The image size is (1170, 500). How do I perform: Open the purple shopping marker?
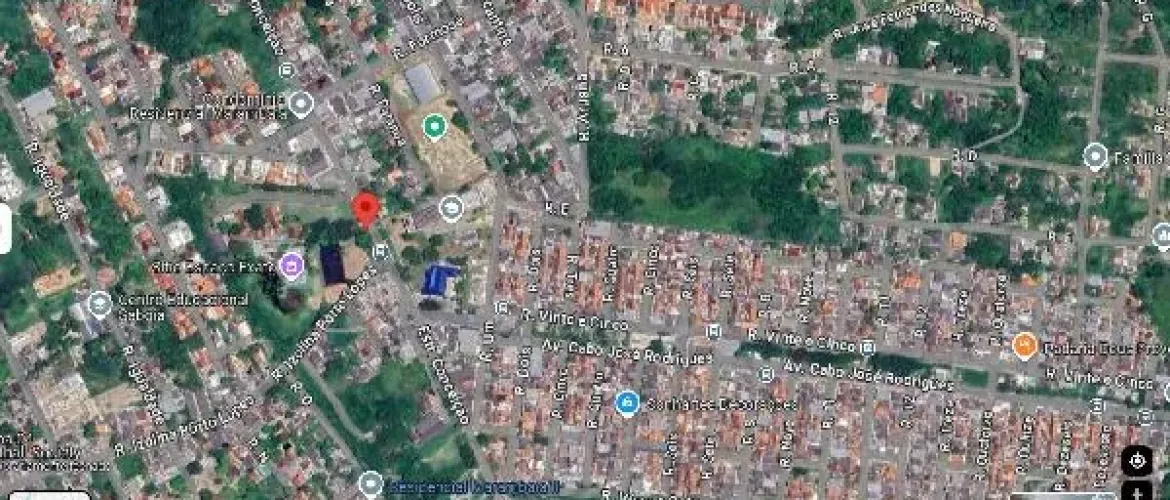[291, 265]
